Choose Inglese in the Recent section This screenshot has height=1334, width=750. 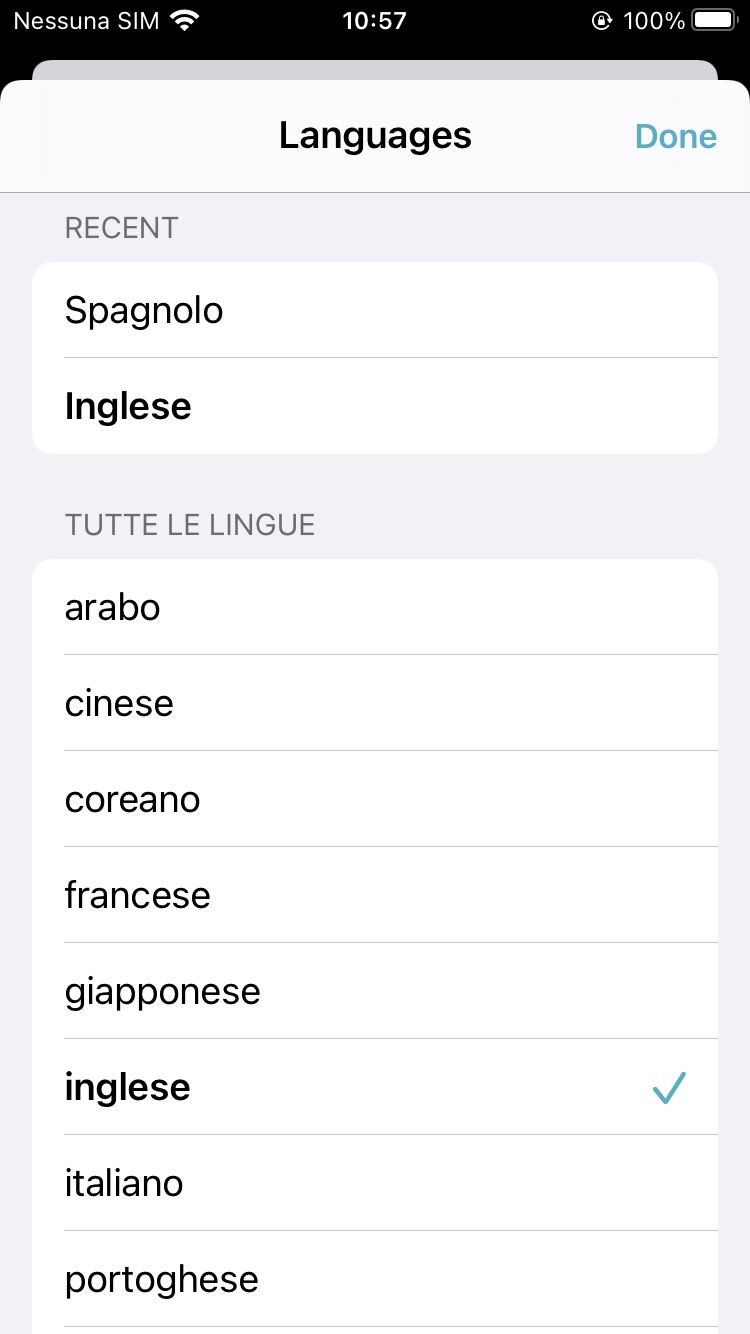click(x=375, y=407)
